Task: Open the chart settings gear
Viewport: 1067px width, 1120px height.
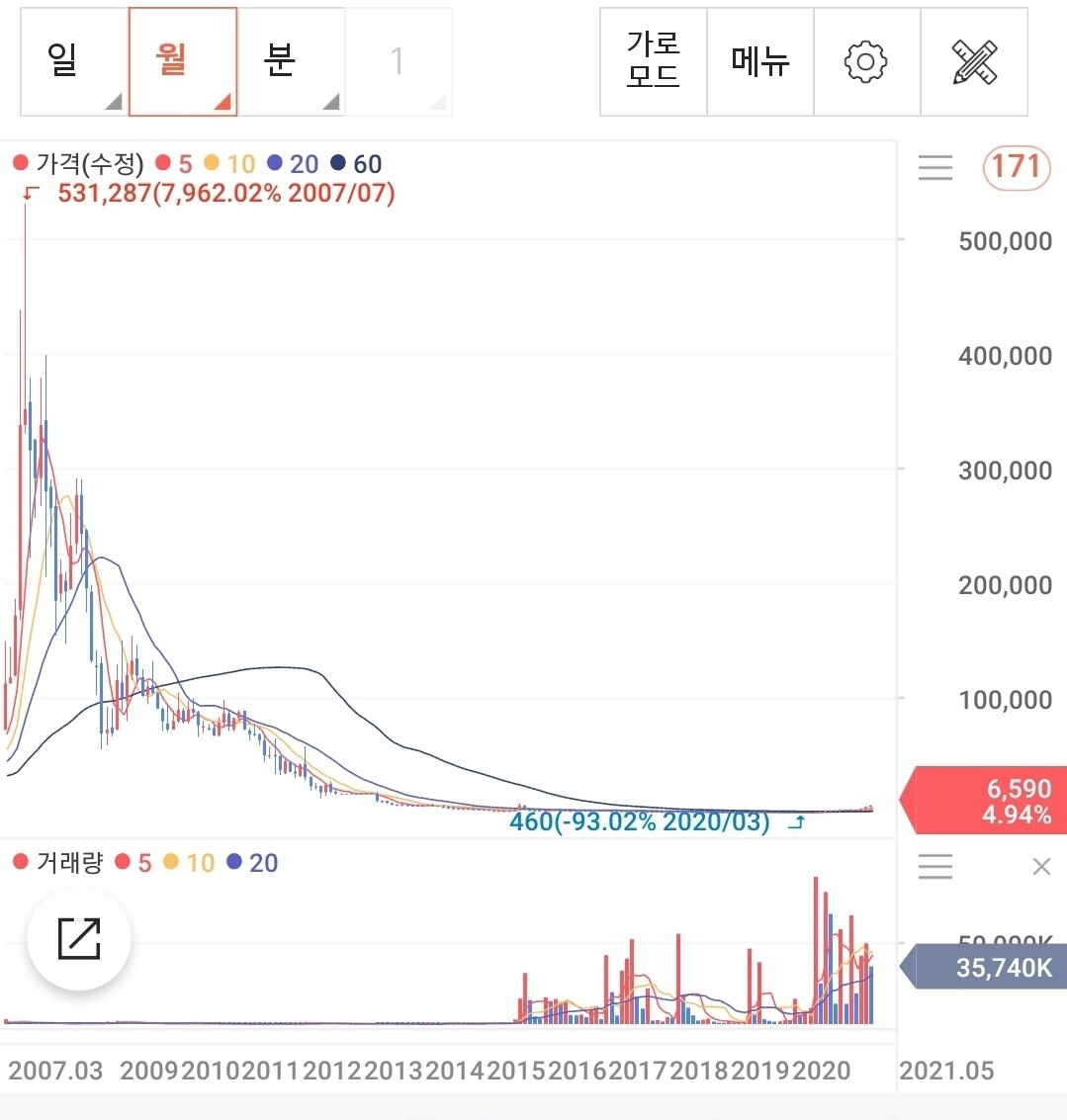Action: (x=866, y=61)
